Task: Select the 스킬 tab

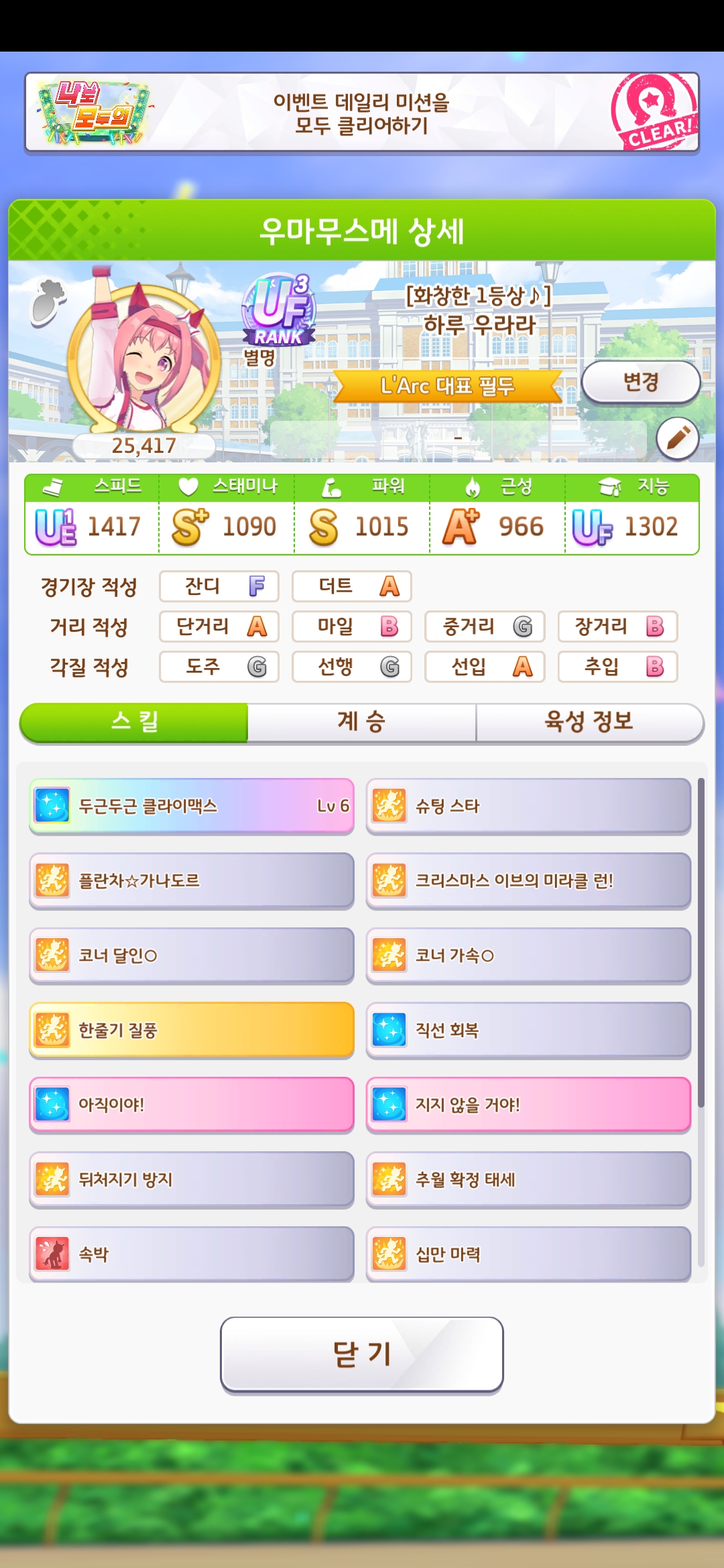Action: coord(134,722)
